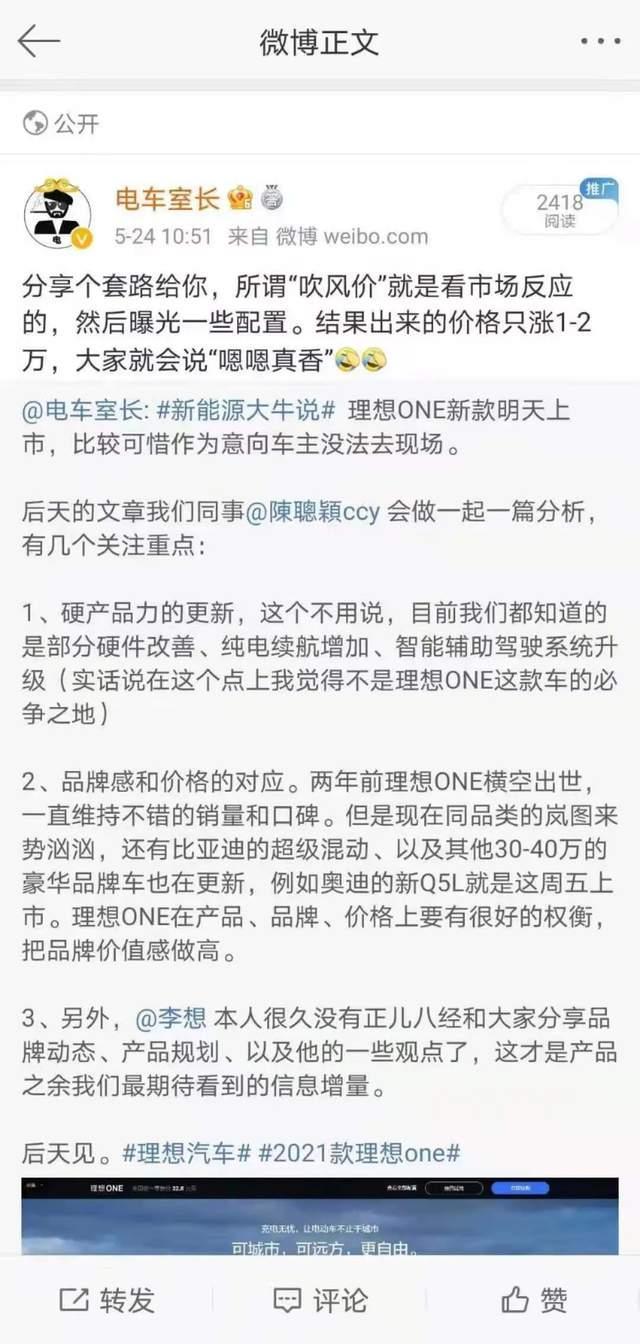
Task: Open 电车室长's profile avatar
Action: (57, 213)
